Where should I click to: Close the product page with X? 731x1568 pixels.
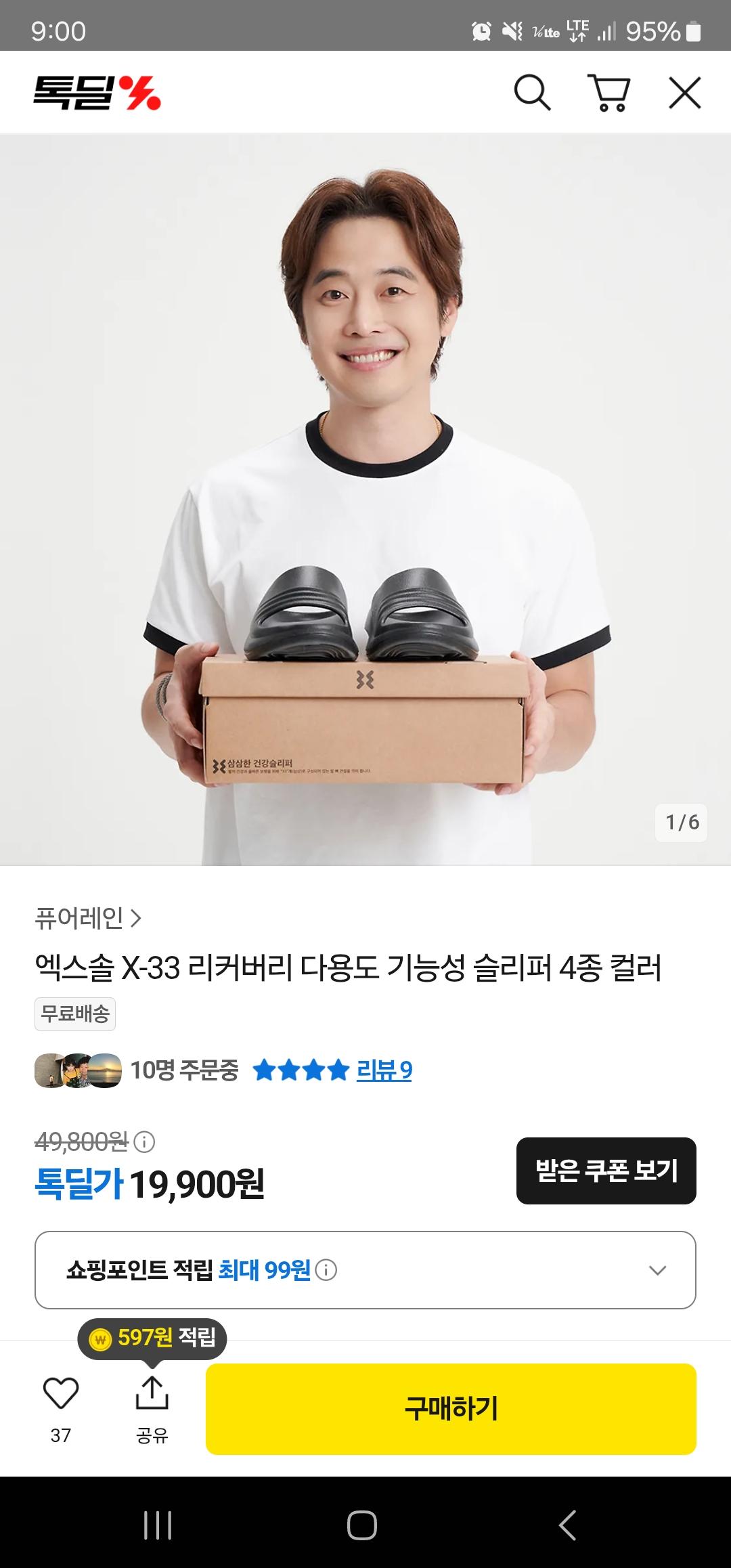tap(684, 93)
